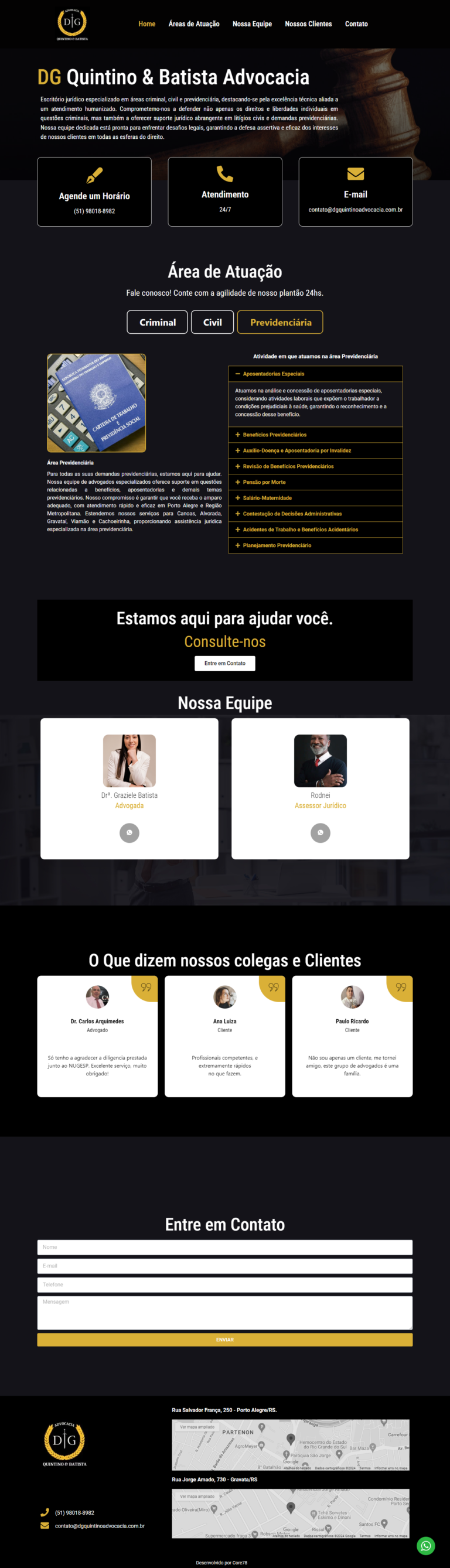This screenshot has height=1568, width=450.
Task: Expand Planejamento Previdenciário
Action: 277,545
